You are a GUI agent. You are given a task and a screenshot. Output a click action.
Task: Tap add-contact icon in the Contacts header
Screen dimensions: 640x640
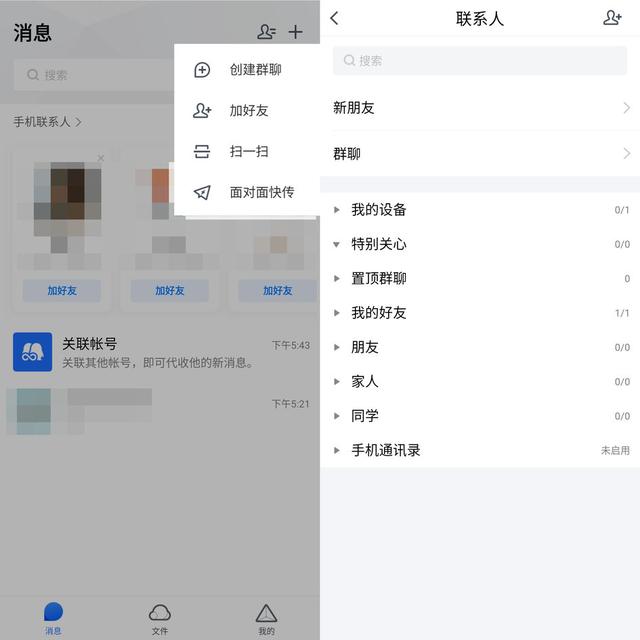click(x=612, y=18)
